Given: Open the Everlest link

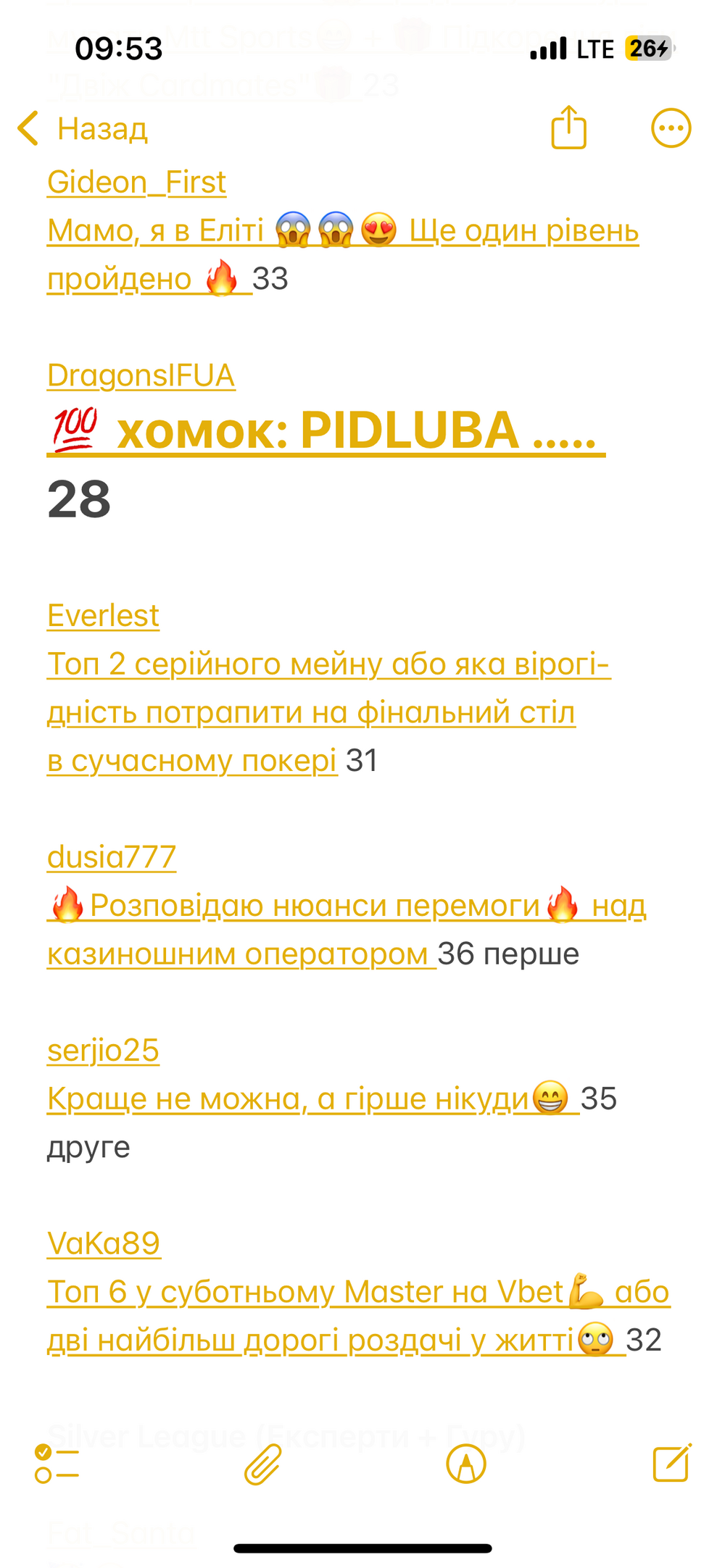Looking at the screenshot, I should click(x=103, y=616).
